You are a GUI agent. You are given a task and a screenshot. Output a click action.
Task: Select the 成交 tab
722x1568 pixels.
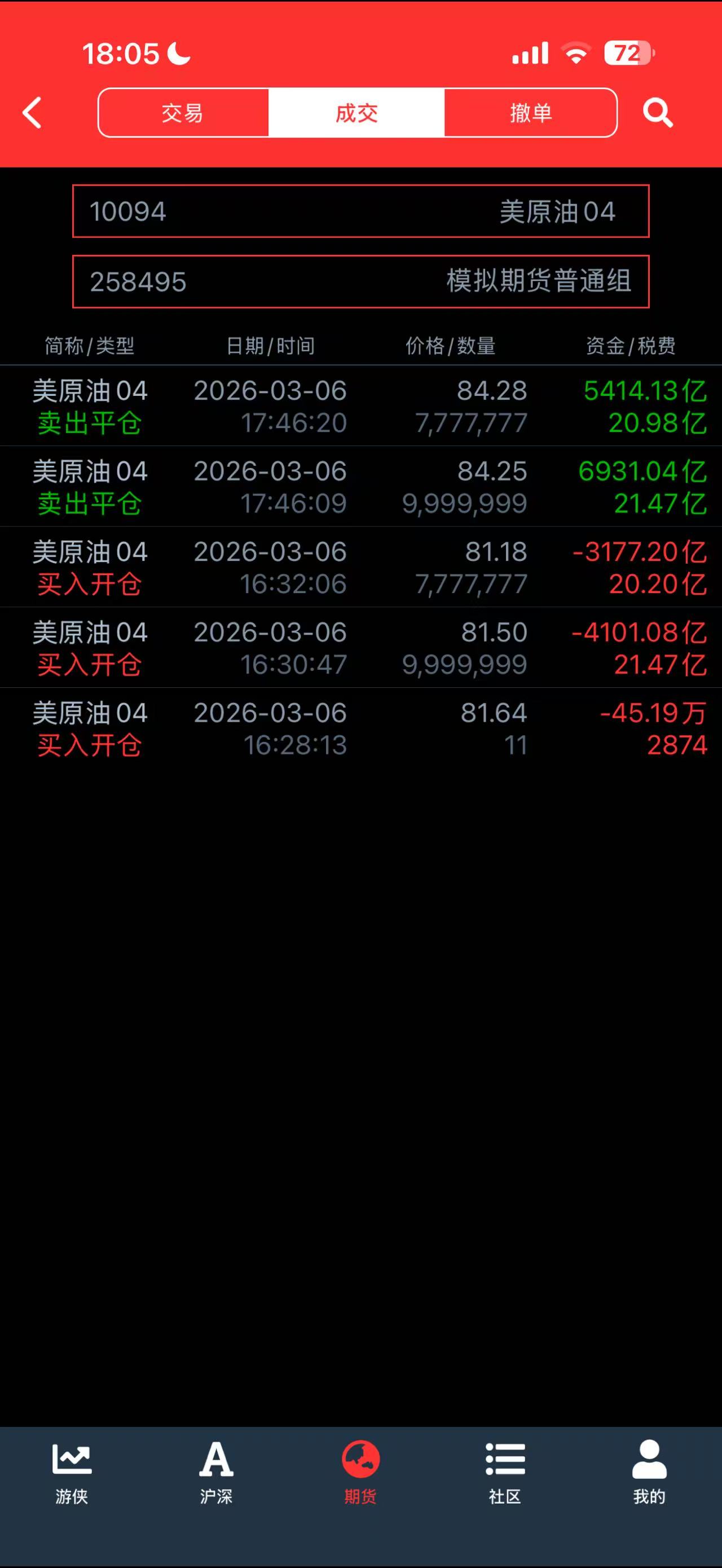356,113
